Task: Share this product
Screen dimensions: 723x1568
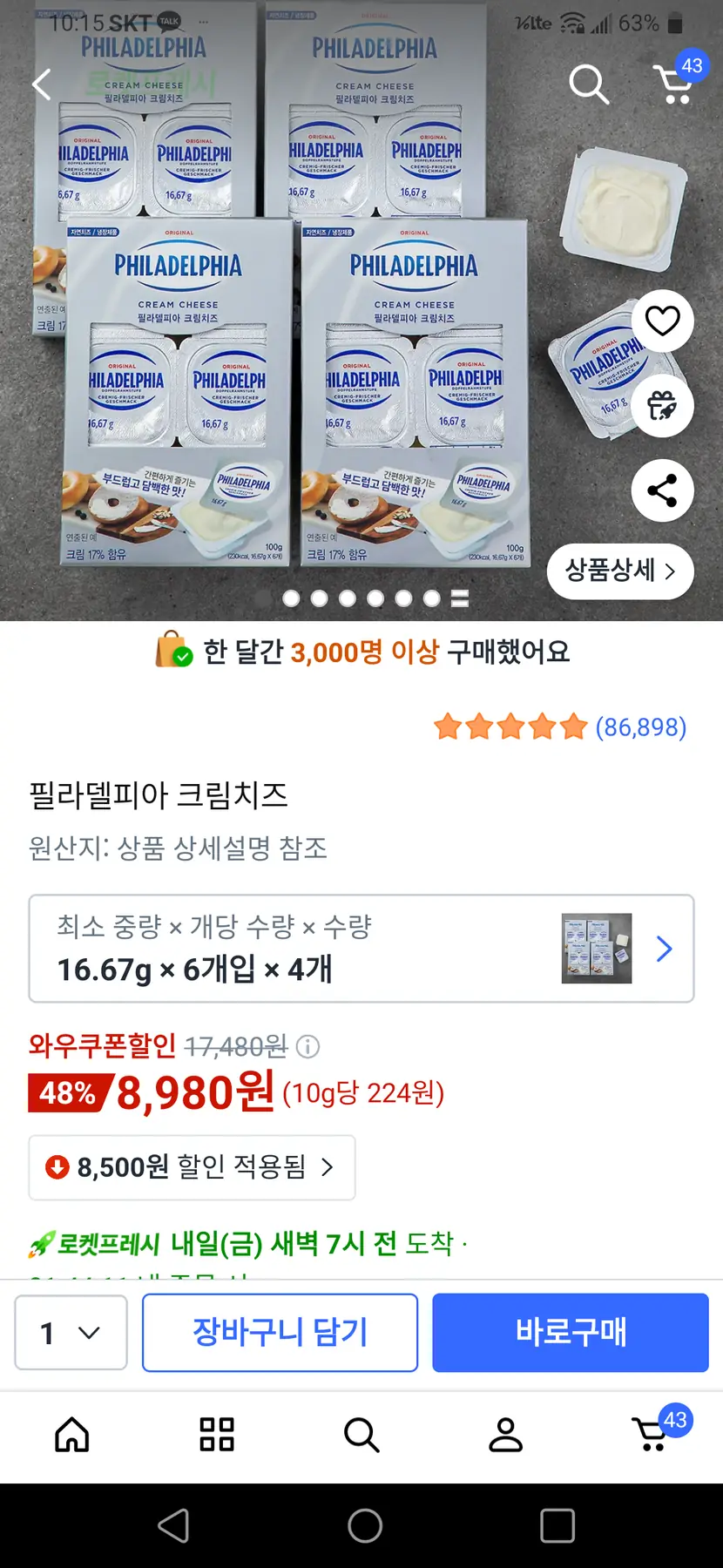Action: tap(662, 490)
